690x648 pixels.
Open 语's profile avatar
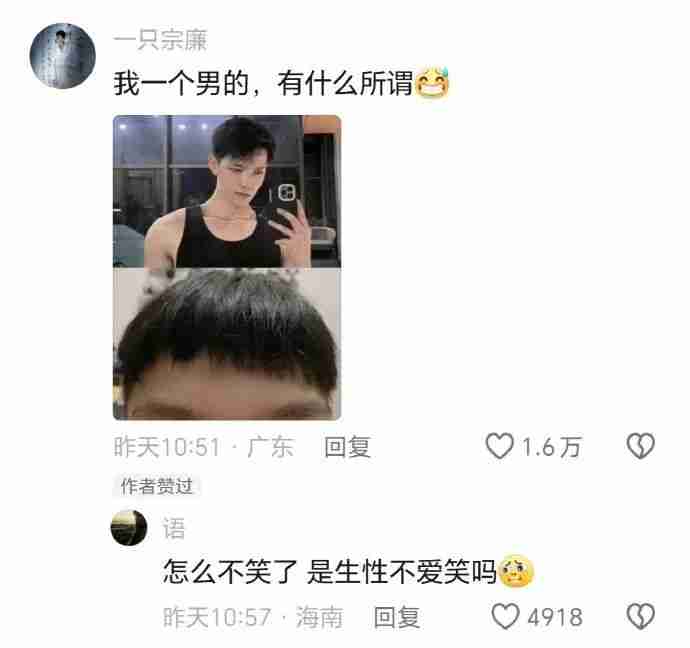point(129,527)
